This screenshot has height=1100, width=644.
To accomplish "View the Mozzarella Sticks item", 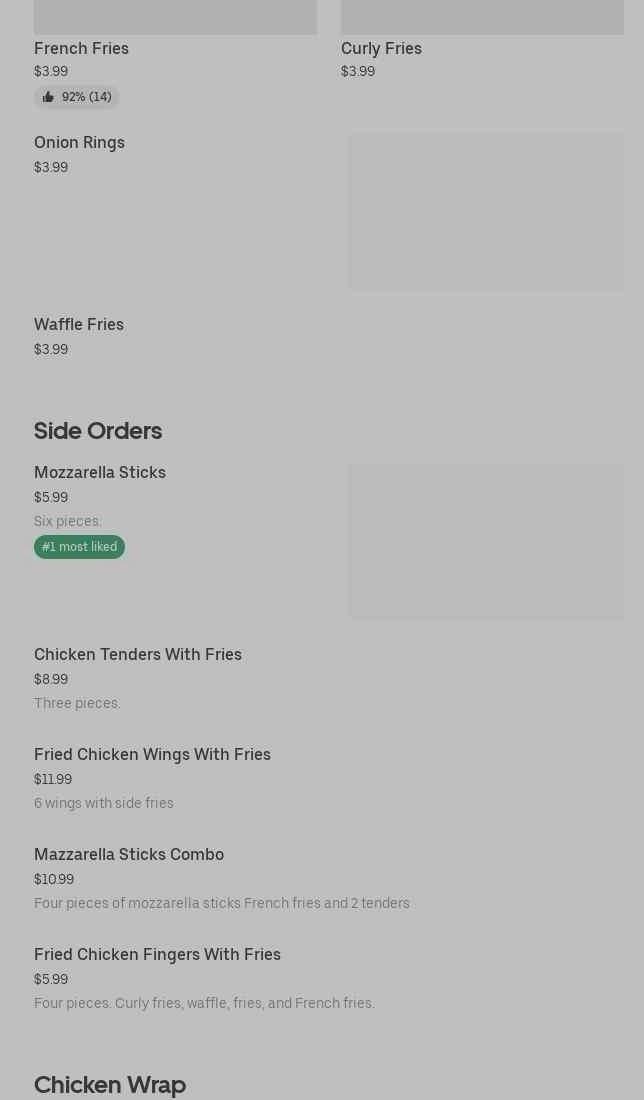I will [x=100, y=472].
